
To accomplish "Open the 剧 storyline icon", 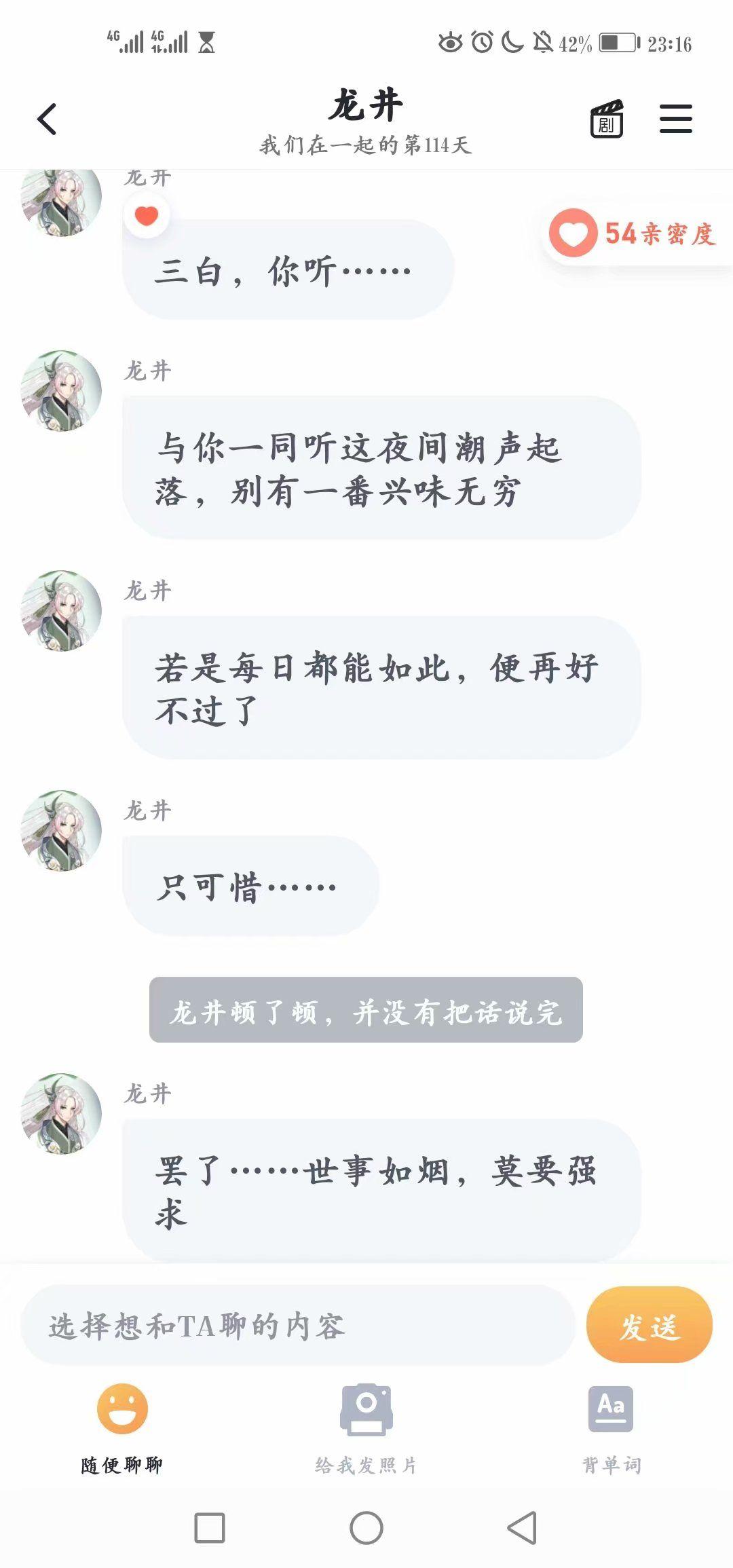I will tap(606, 119).
